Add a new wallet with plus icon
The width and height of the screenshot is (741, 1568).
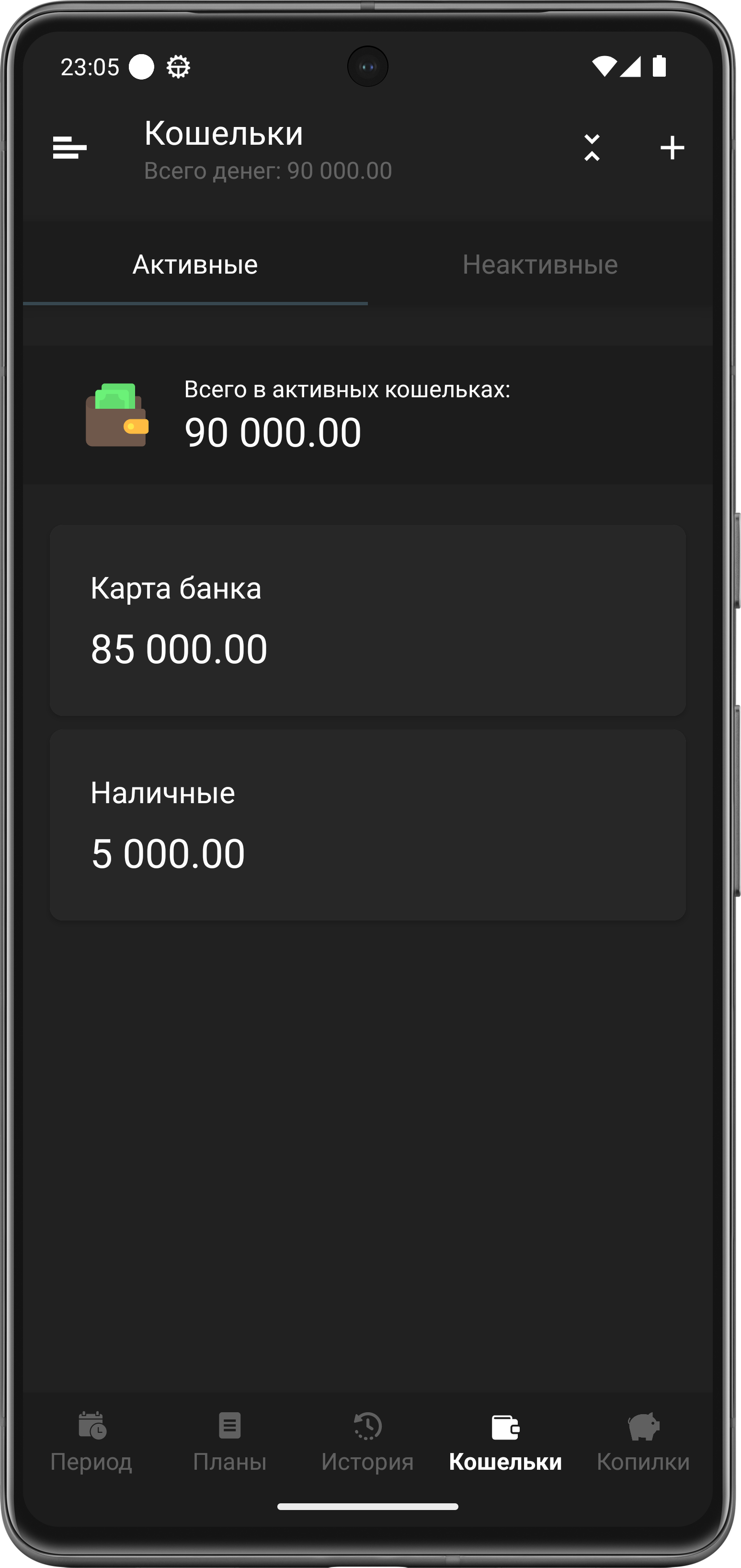[x=672, y=148]
